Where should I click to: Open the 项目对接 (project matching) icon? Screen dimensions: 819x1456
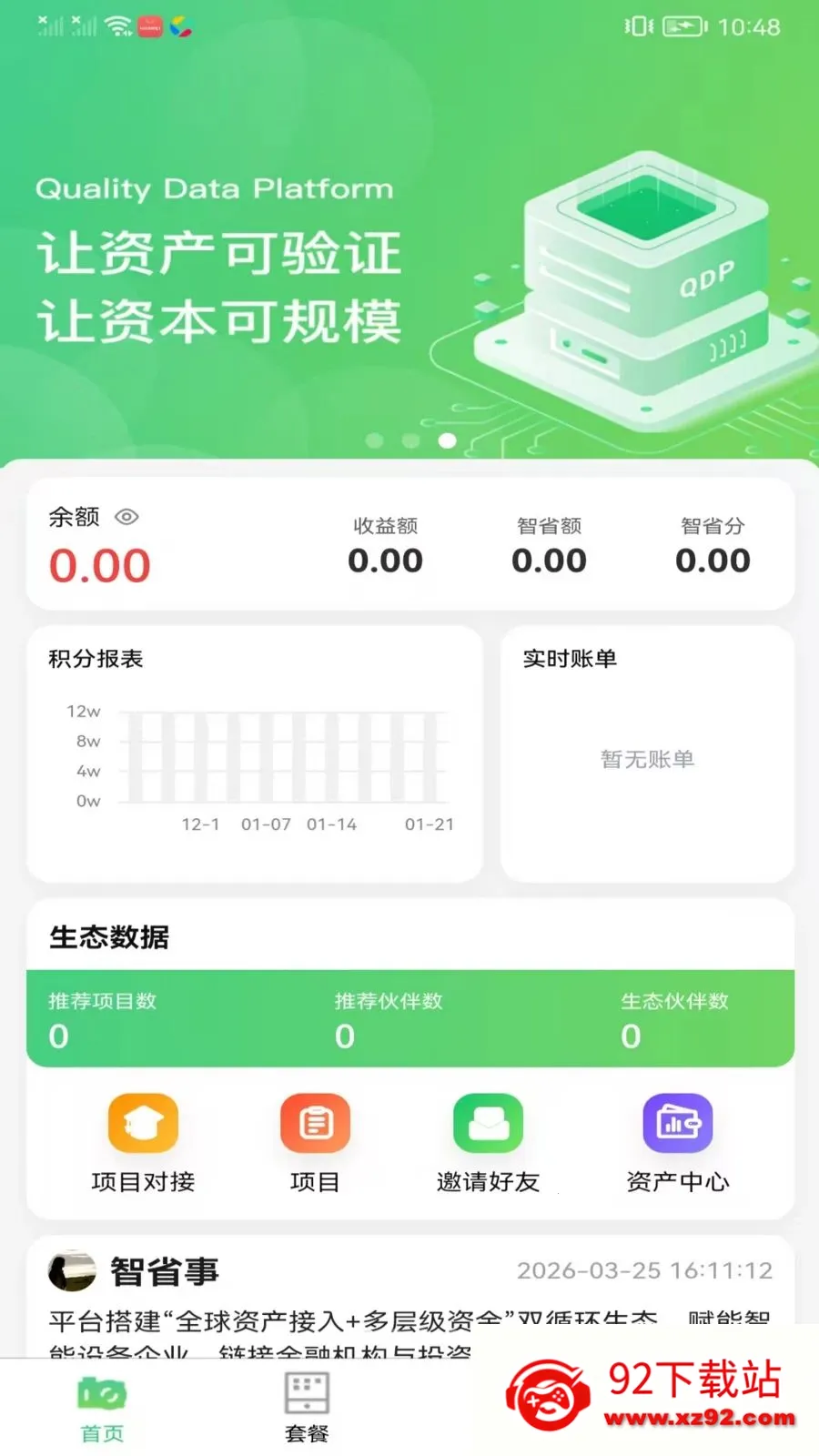[x=143, y=1123]
